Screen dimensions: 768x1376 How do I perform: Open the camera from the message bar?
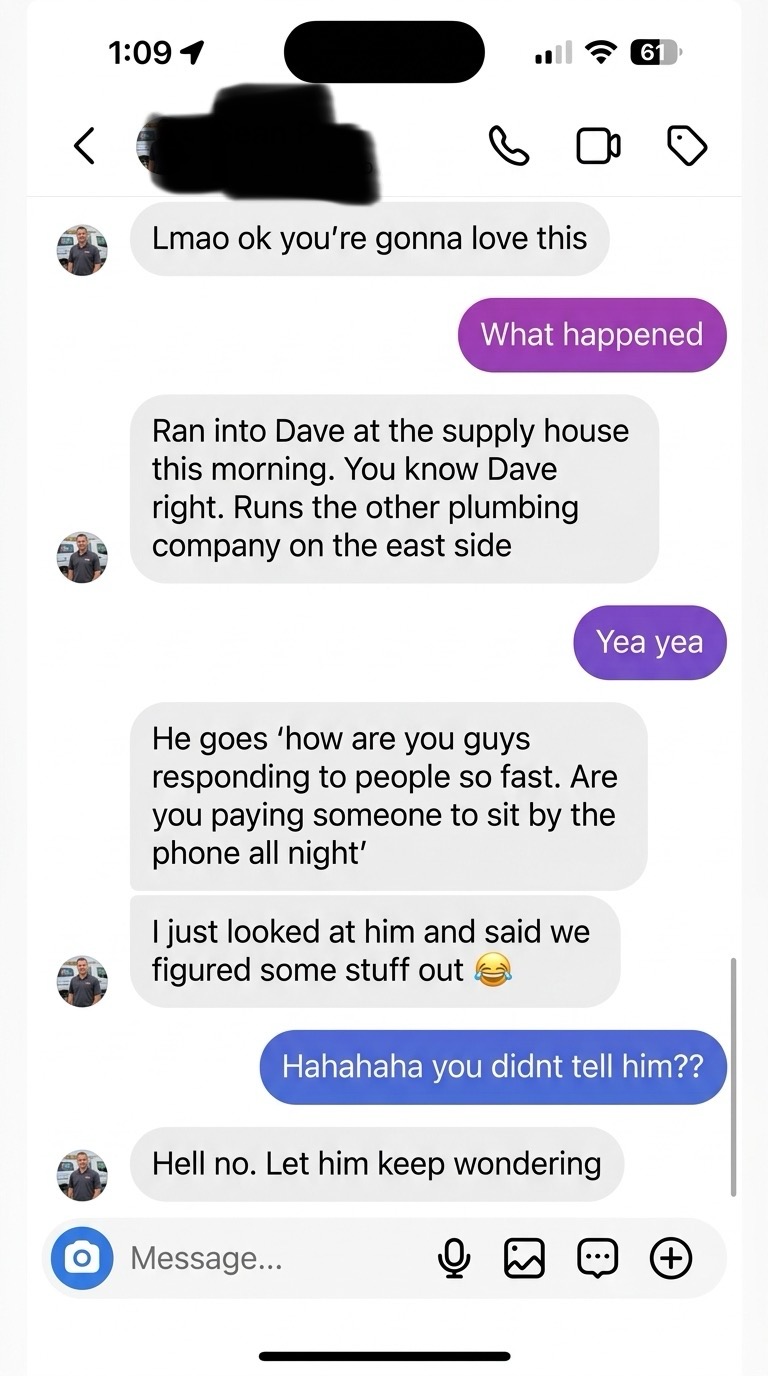coord(81,1258)
